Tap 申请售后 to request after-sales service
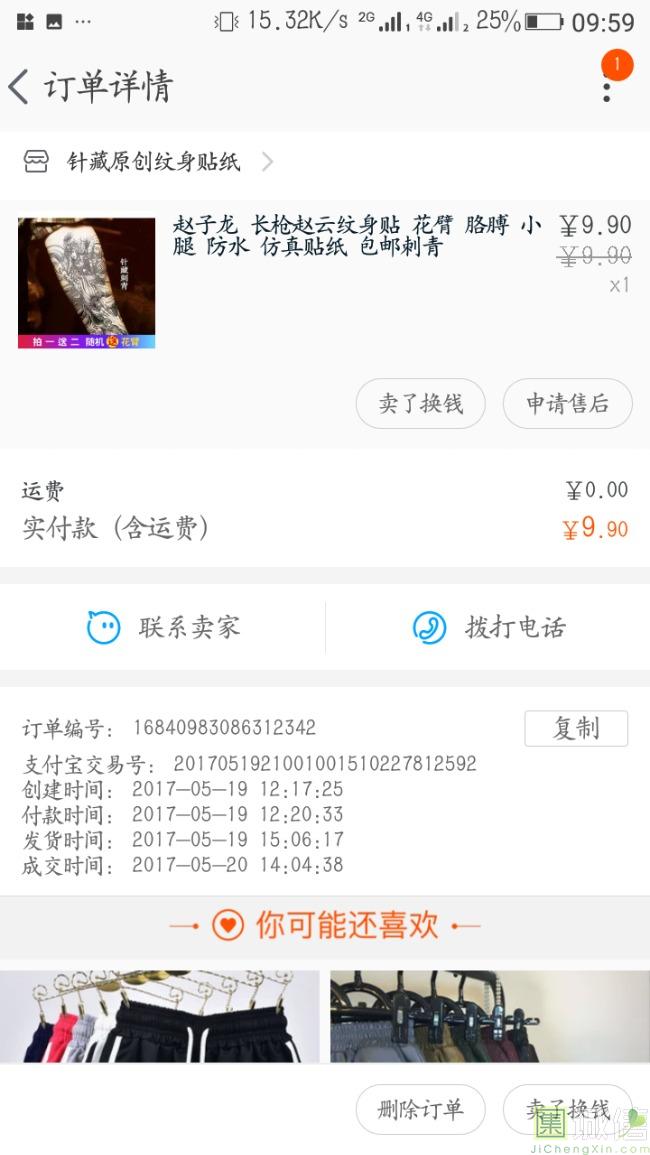650x1155 pixels. click(567, 403)
